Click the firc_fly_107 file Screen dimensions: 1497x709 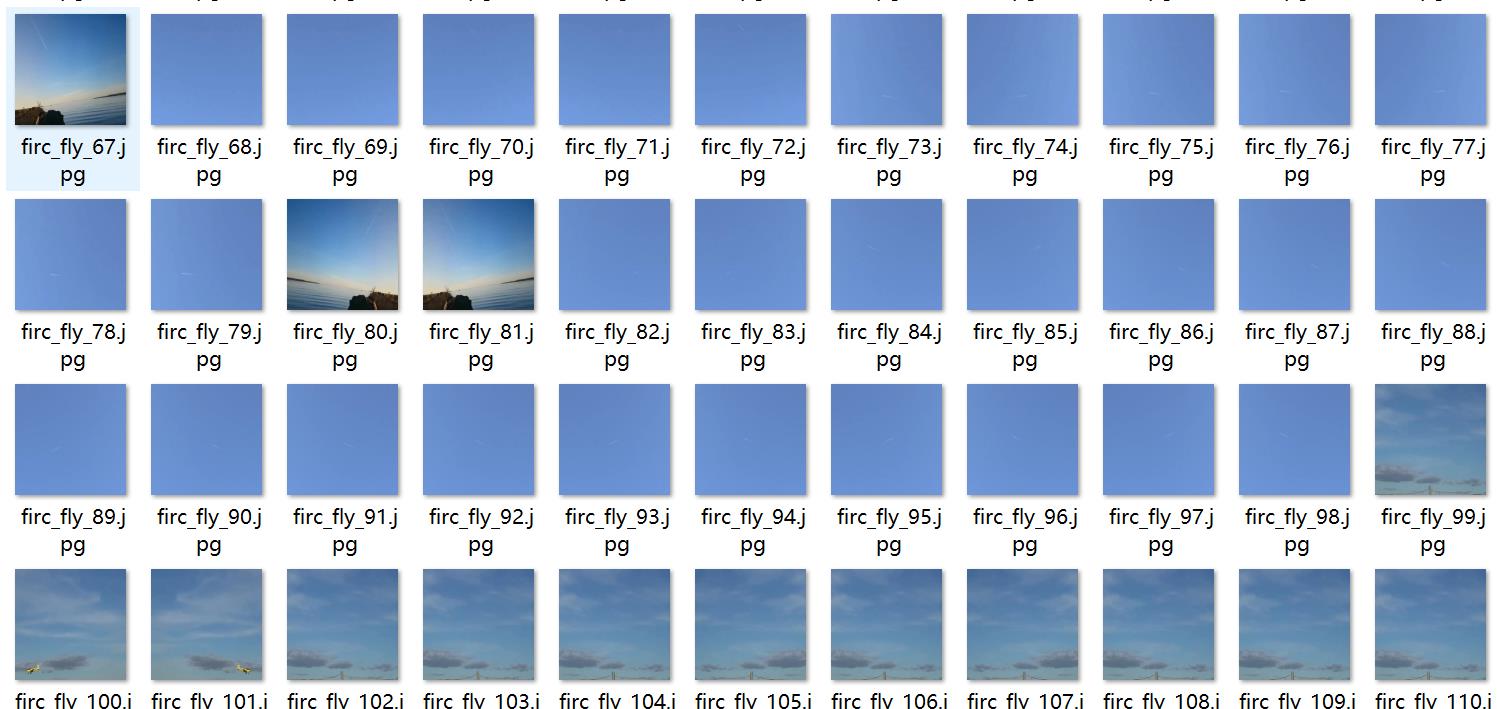[x=1023, y=625]
